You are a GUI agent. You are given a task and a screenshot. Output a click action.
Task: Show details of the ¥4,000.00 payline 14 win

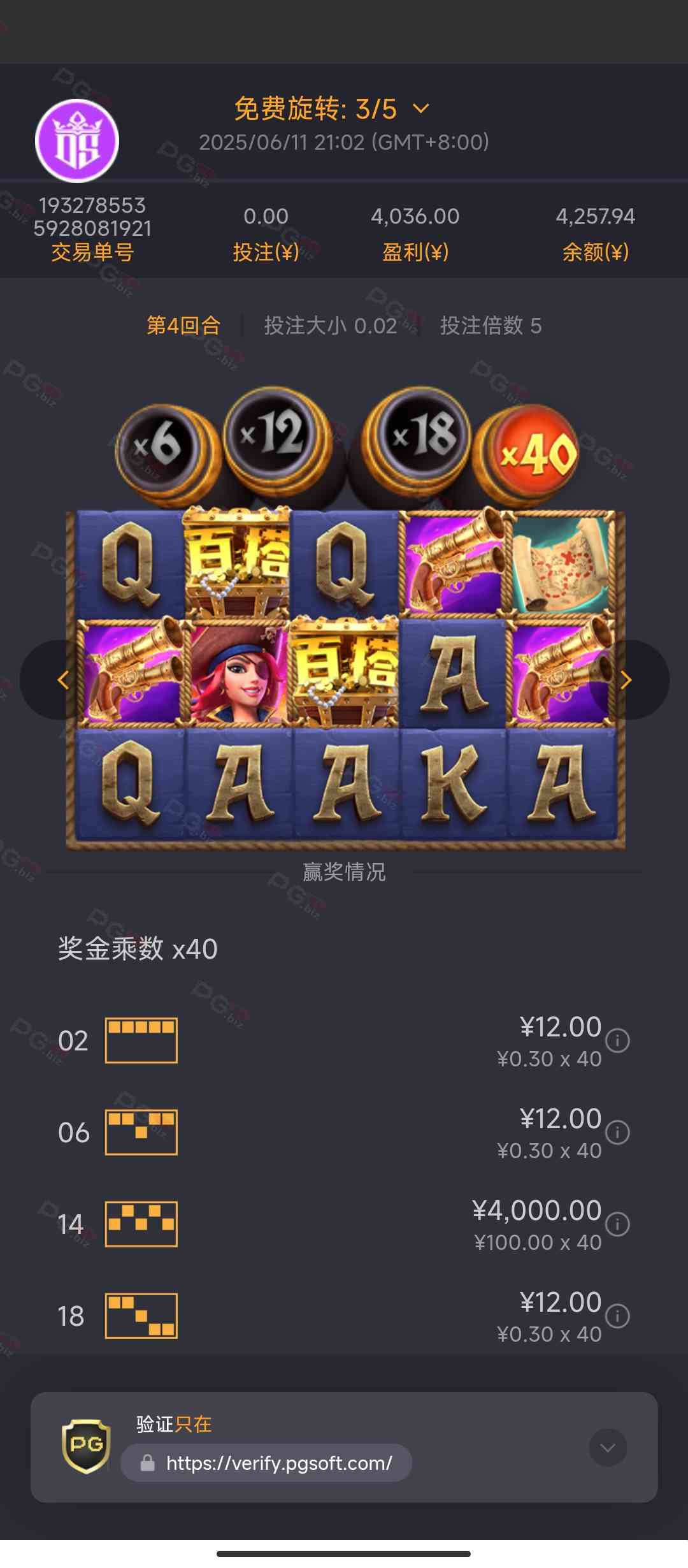617,1224
